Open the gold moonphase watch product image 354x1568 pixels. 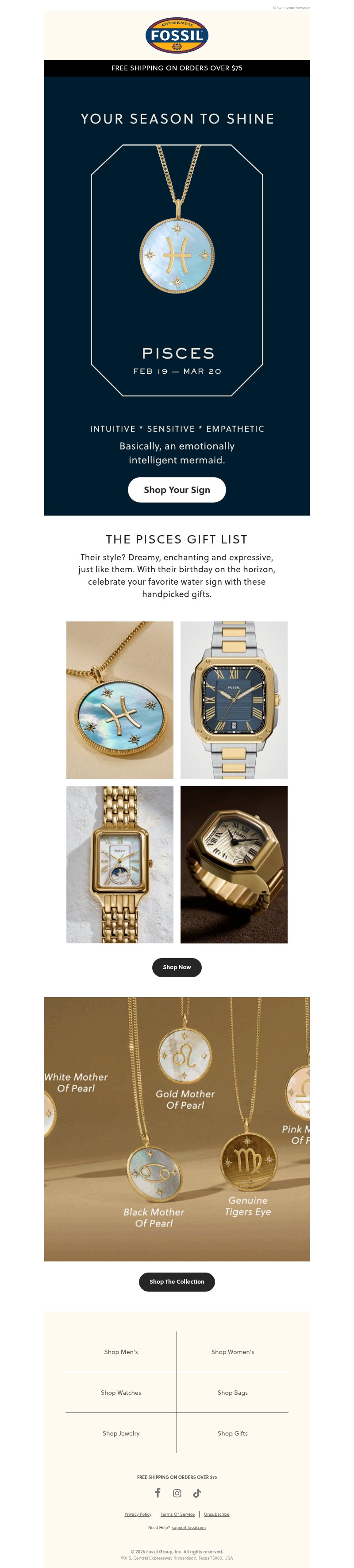pyautogui.click(x=120, y=864)
